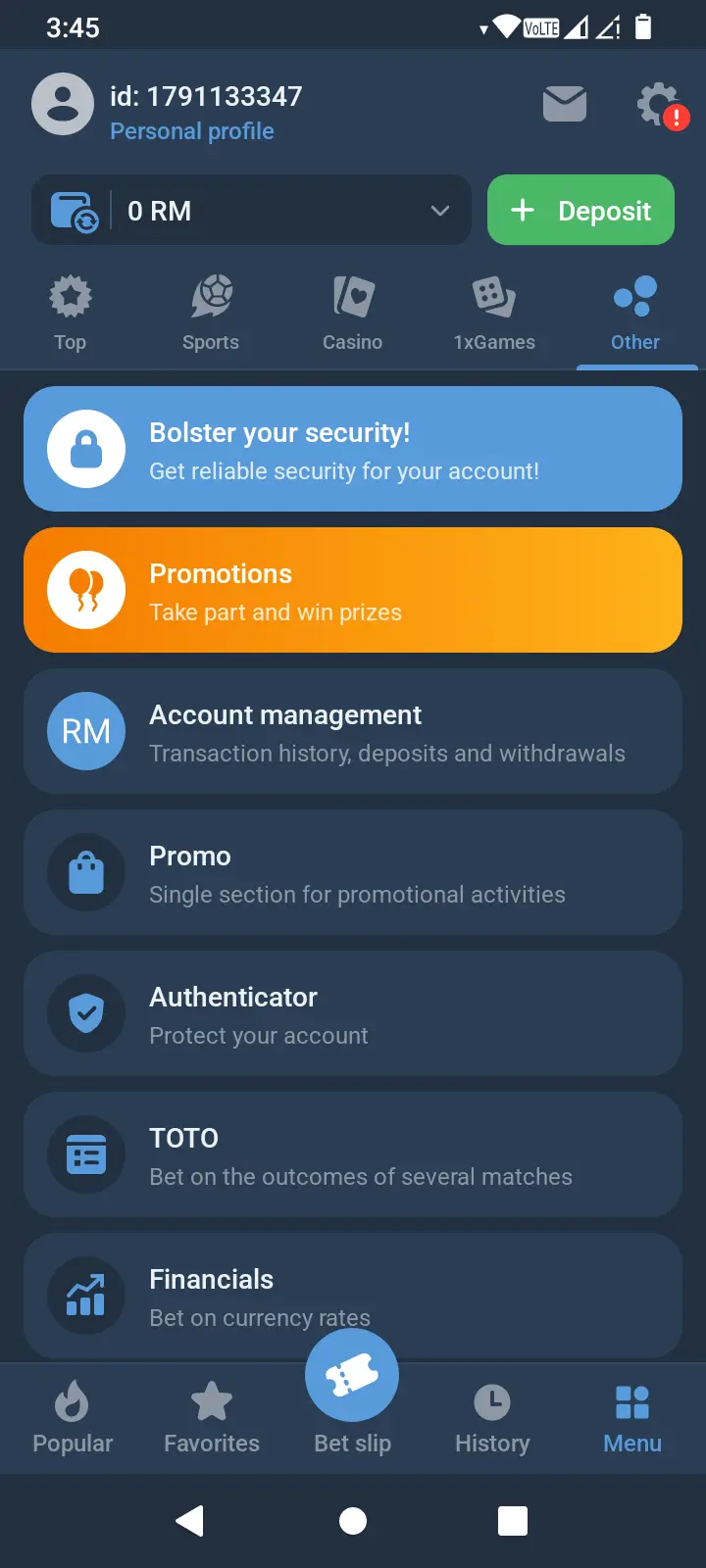Expand the 0 RM balance dropdown
Screen dimensions: 706x1568
tap(251, 211)
